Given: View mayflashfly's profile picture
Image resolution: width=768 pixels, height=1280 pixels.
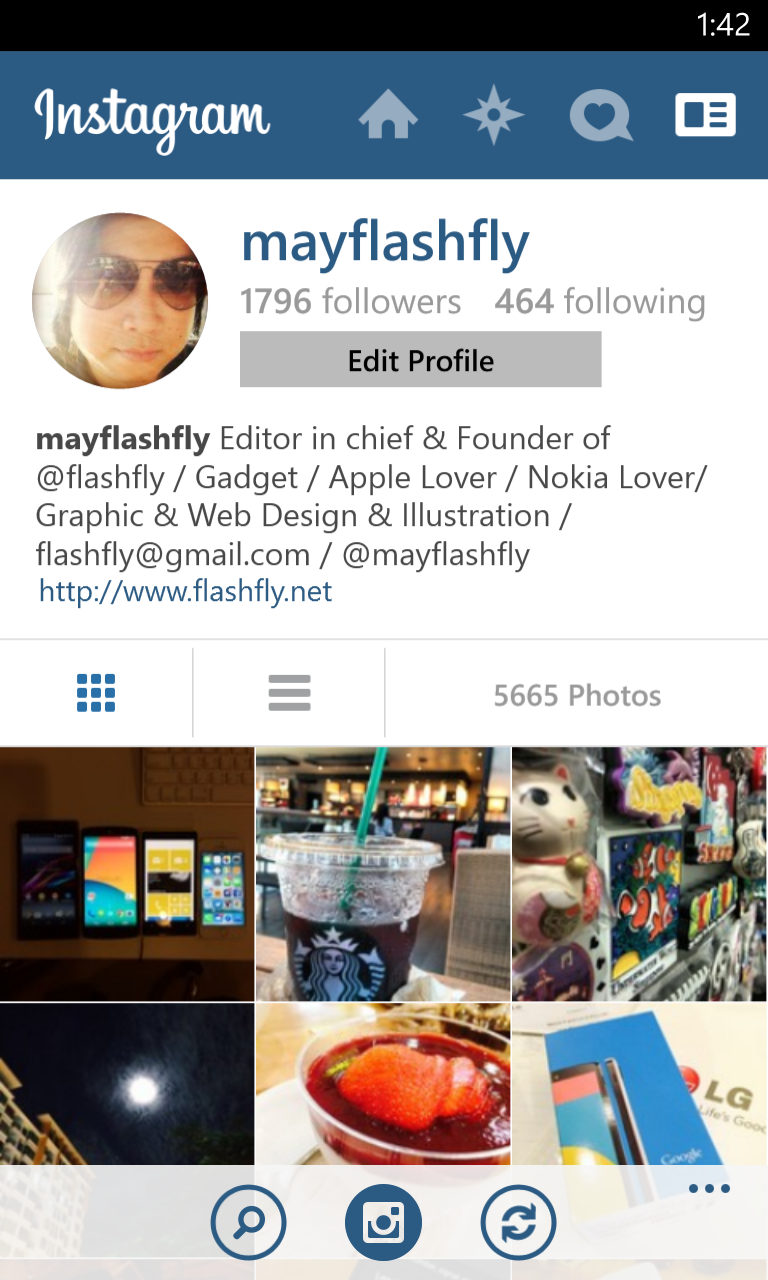Looking at the screenshot, I should tap(120, 300).
